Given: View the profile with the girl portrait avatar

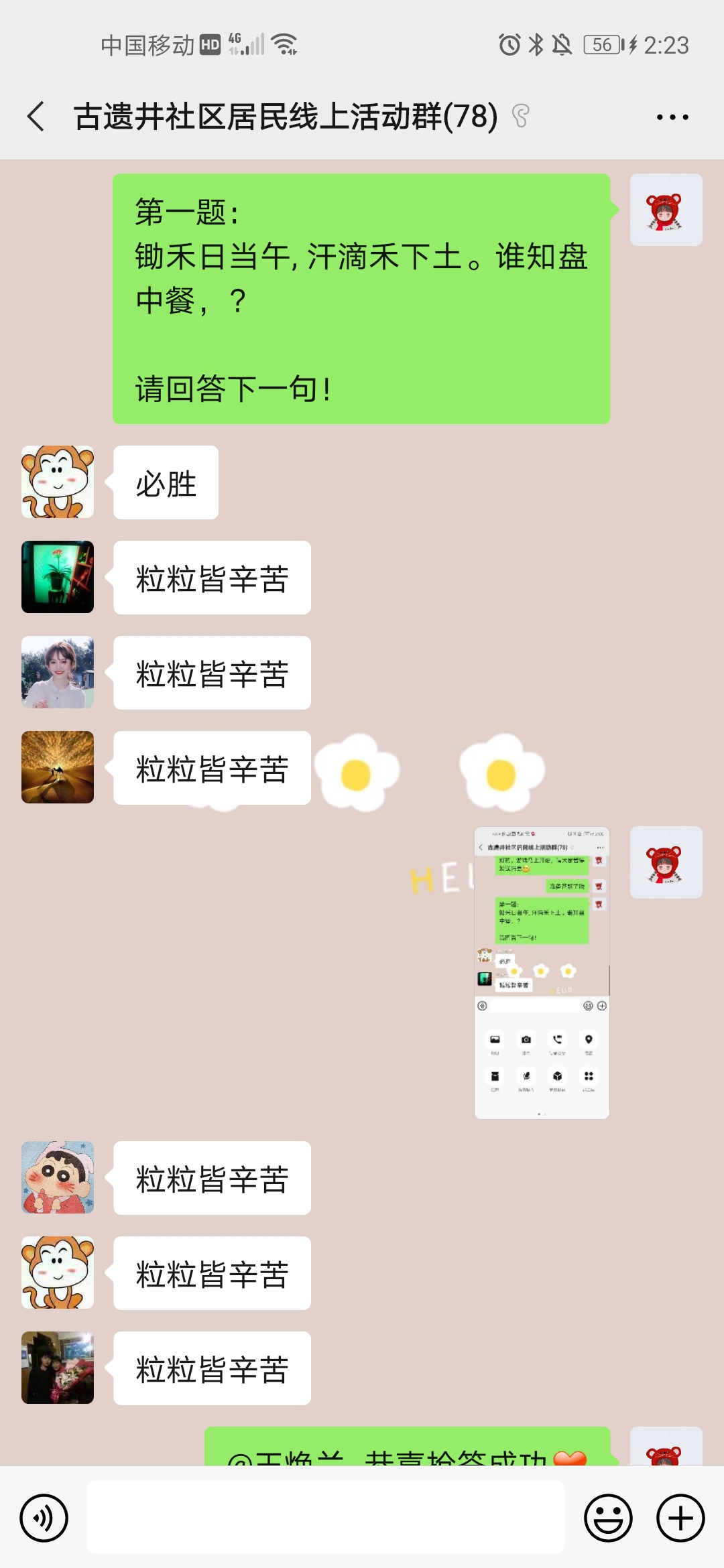Looking at the screenshot, I should (x=58, y=672).
